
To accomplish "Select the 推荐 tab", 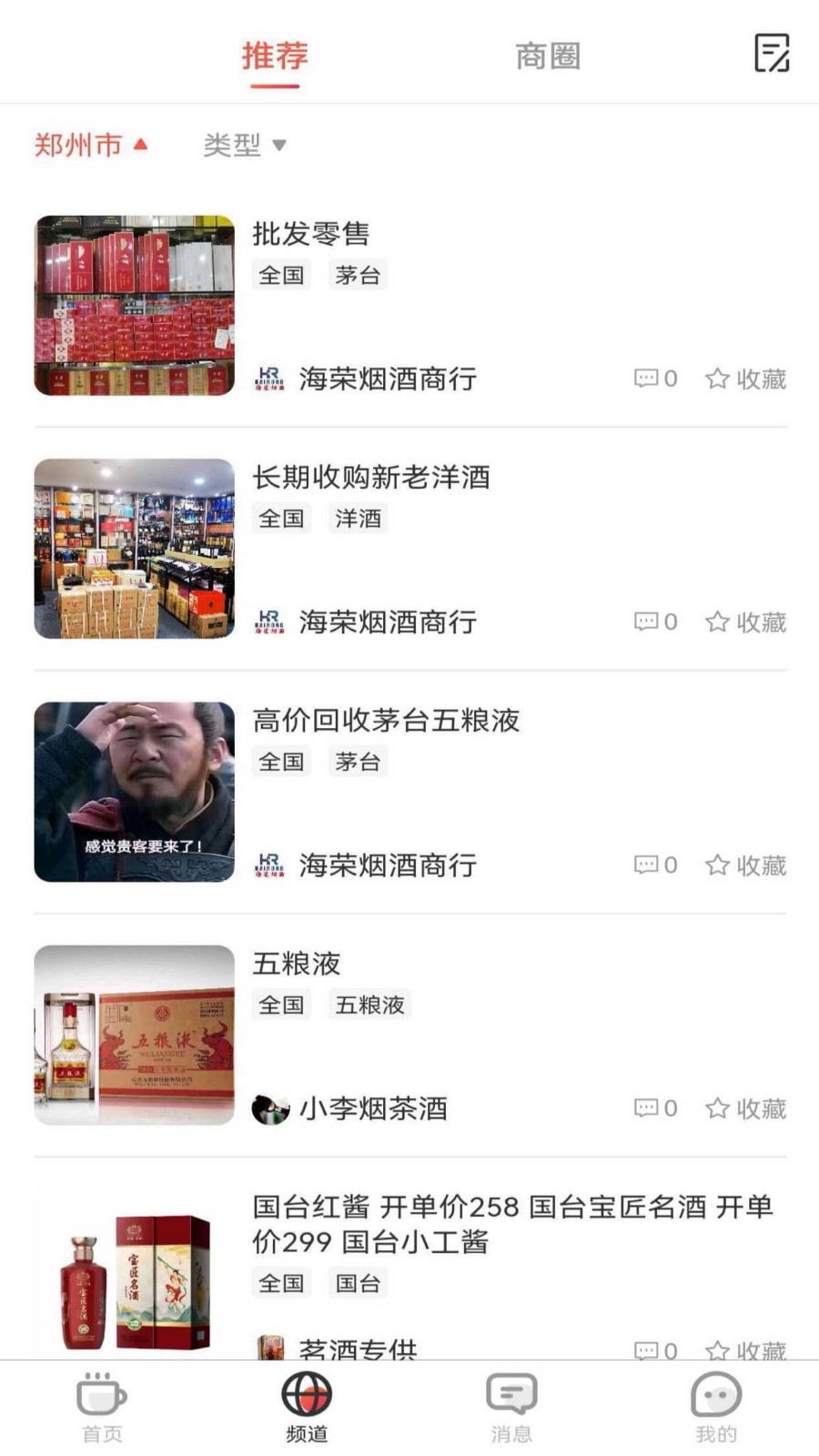I will [275, 56].
